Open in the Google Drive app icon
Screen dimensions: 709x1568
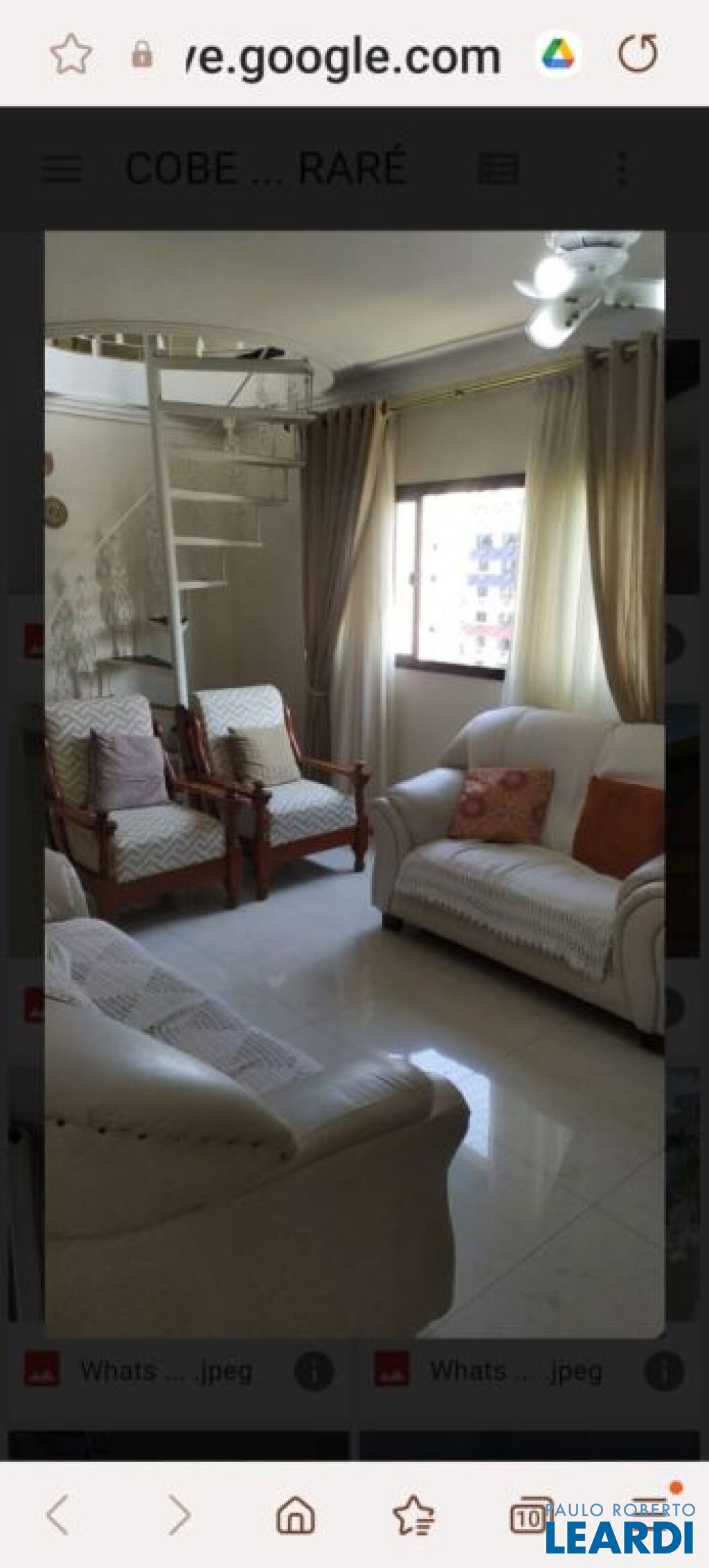[x=558, y=54]
